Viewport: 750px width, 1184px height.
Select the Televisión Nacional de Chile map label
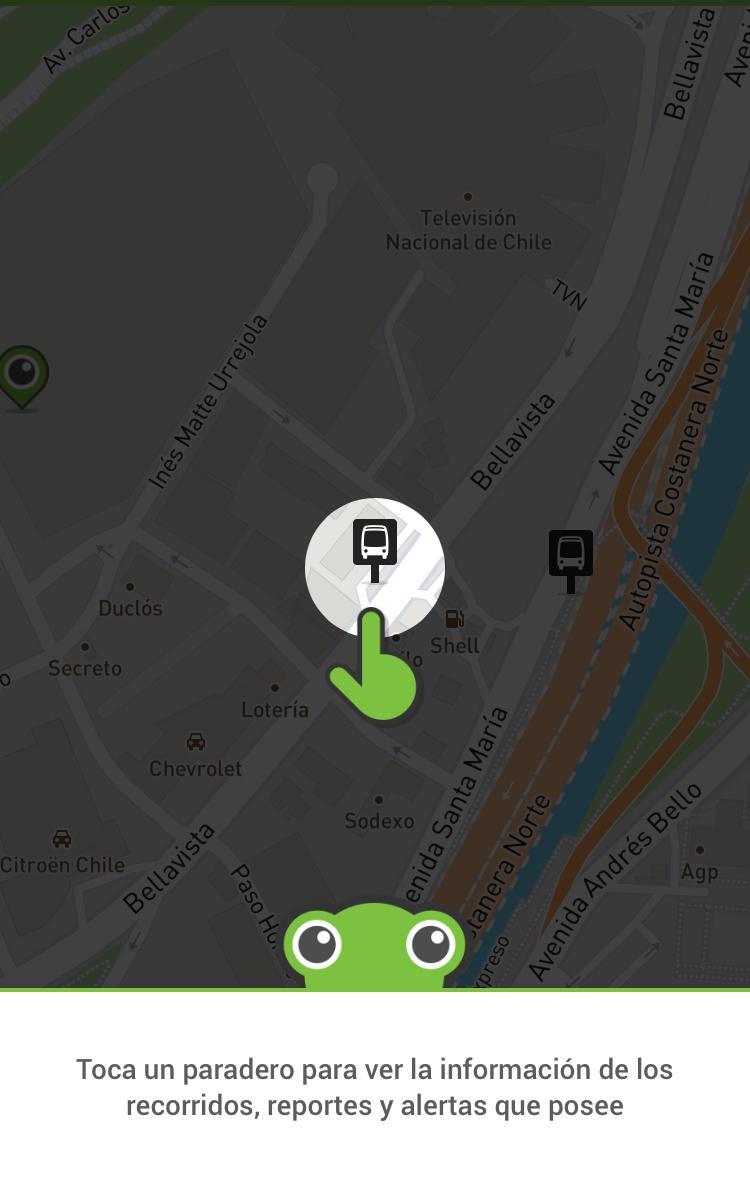click(x=469, y=230)
